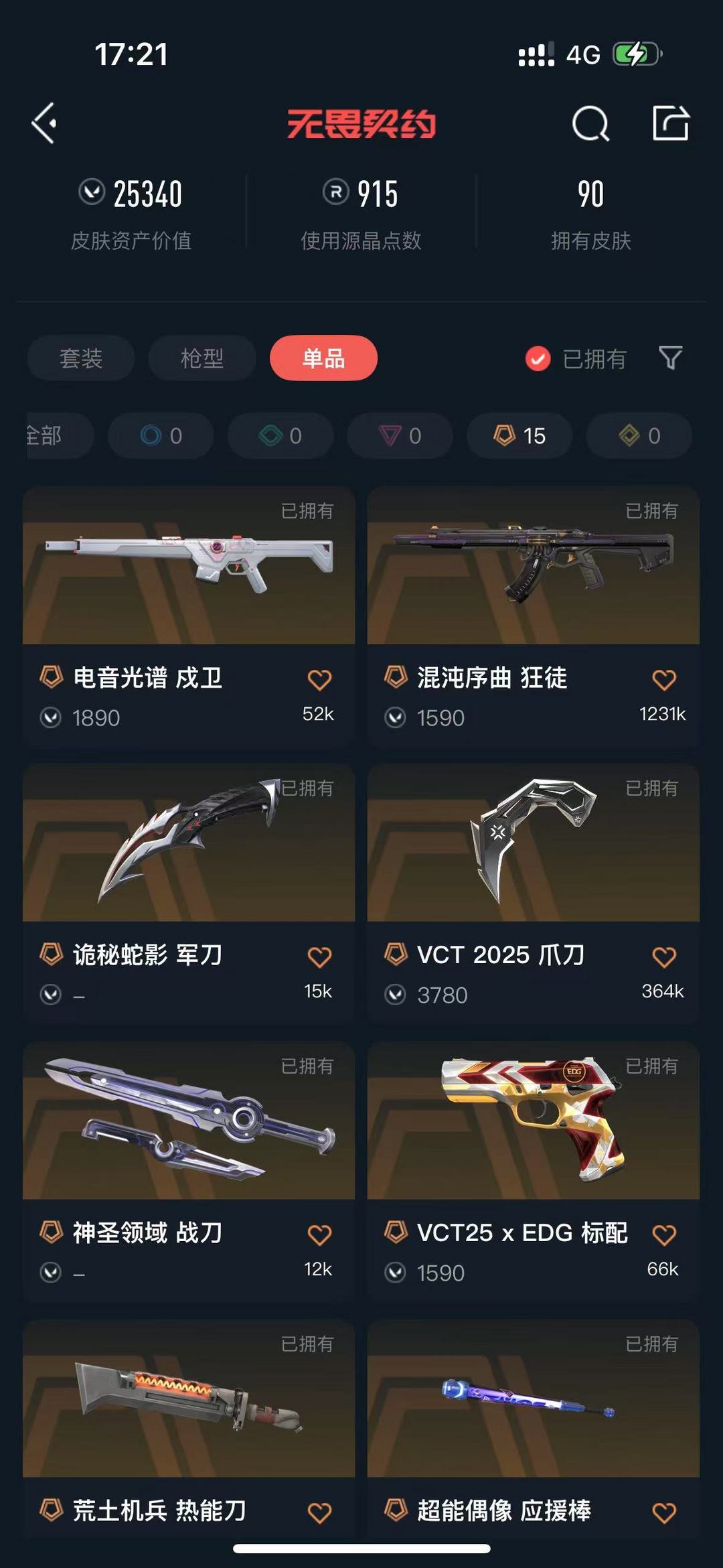This screenshot has width=723, height=1568.
Task: Switch to the 枪型 tab
Action: [x=202, y=358]
